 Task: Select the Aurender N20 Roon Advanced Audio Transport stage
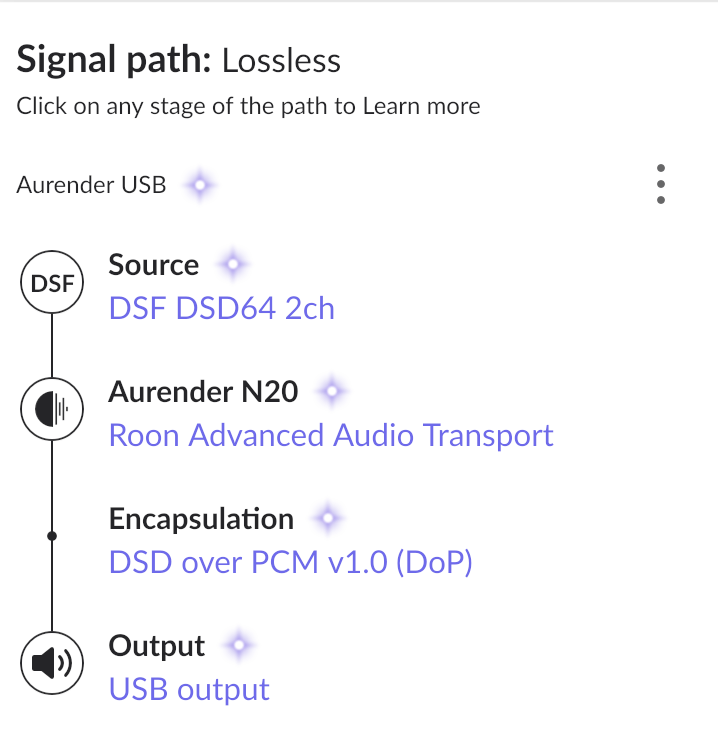330,436
